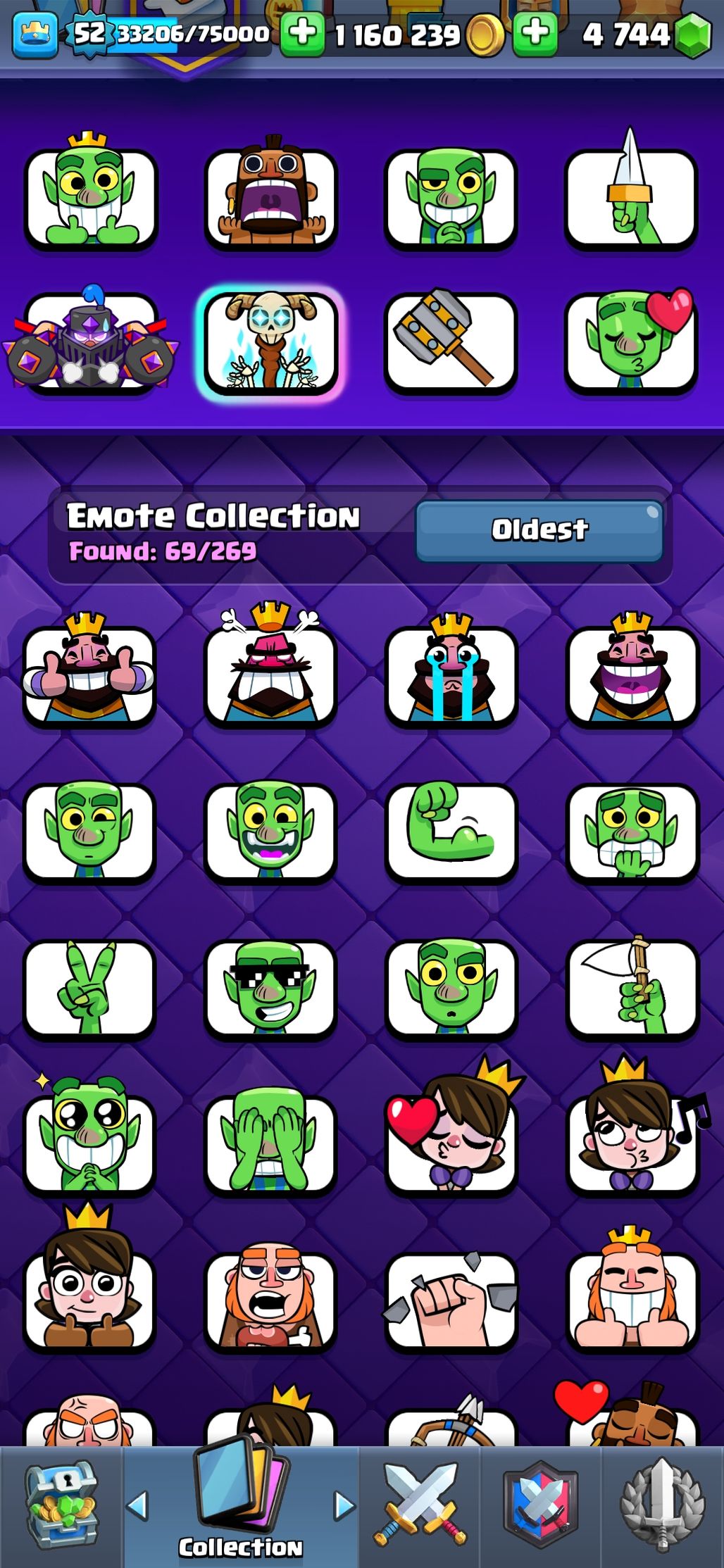The image size is (724, 1568).
Task: Open the shop chest tab
Action: click(62, 1505)
